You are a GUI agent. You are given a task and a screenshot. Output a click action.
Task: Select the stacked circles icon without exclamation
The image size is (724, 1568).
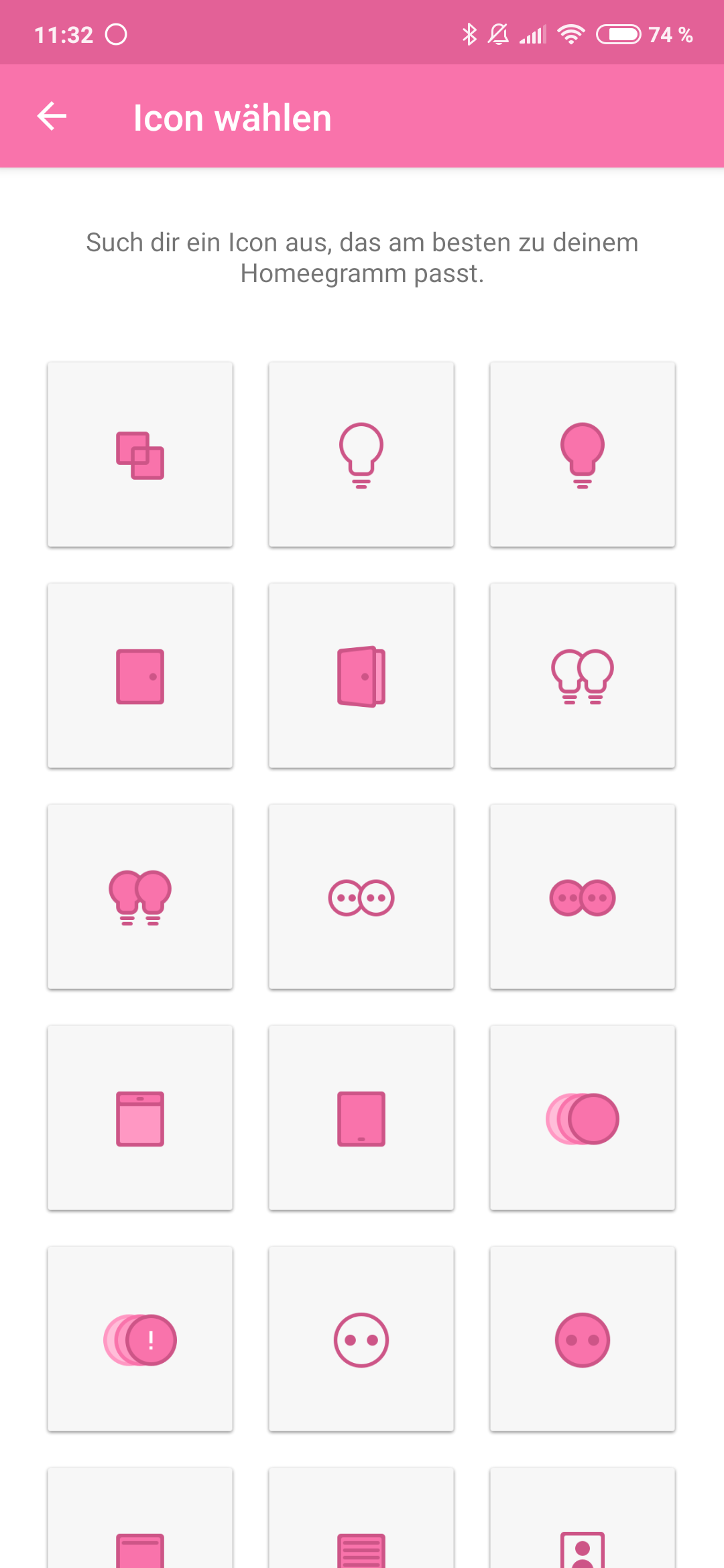pos(583,1118)
